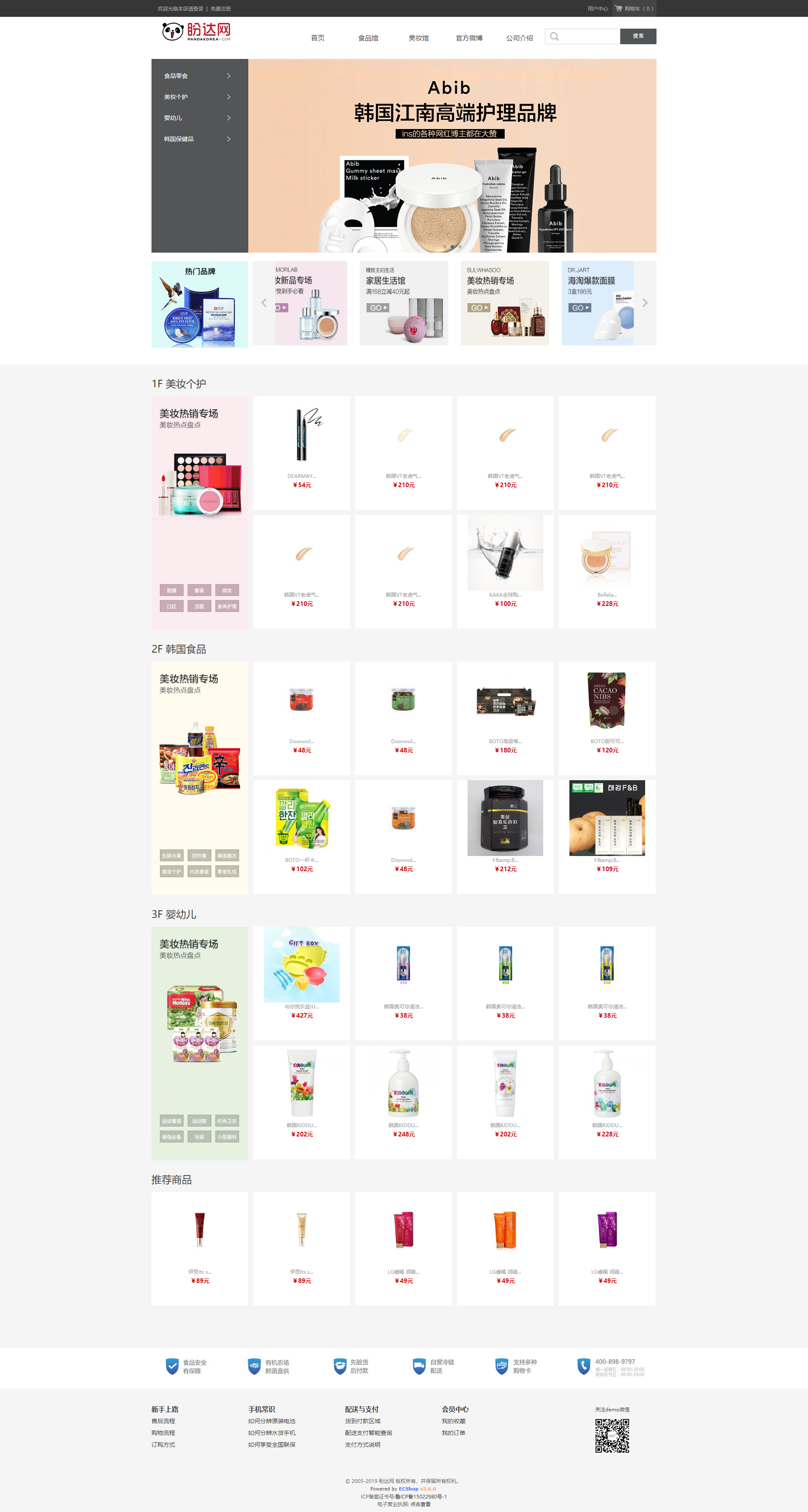Go to 食品馆 navigation tab
Image resolution: width=808 pixels, height=1512 pixels.
[x=368, y=38]
